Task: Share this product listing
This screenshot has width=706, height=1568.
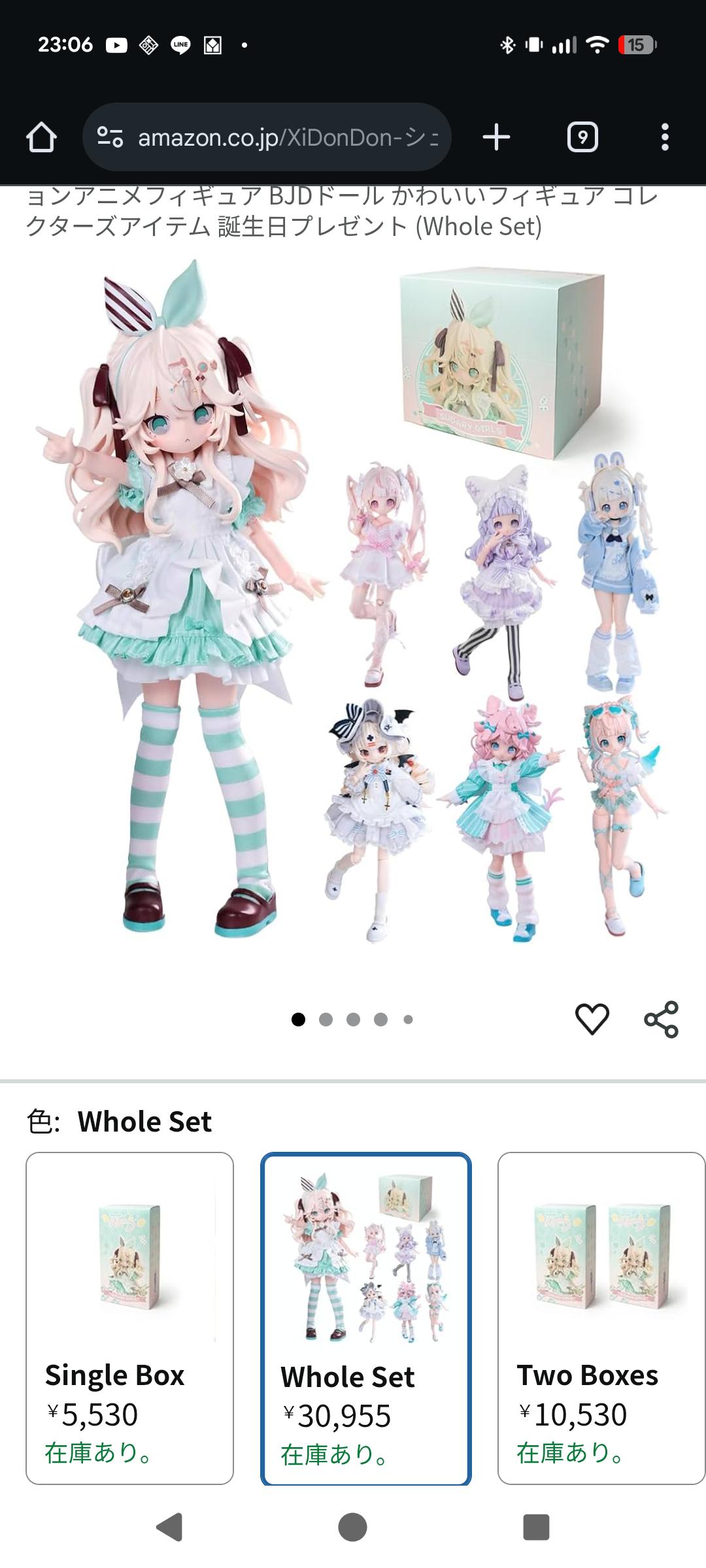Action: click(662, 1019)
